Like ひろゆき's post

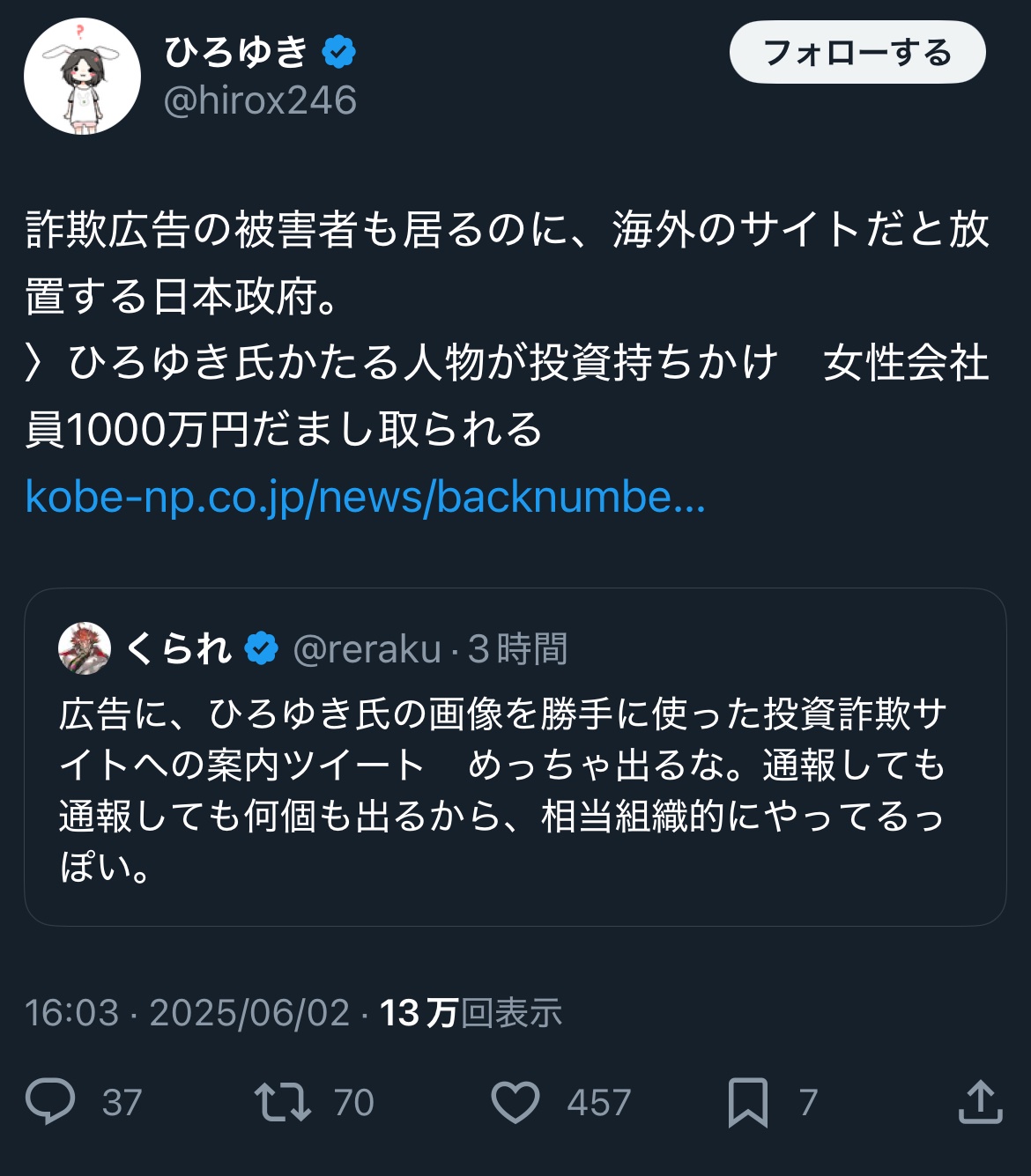click(x=515, y=1102)
